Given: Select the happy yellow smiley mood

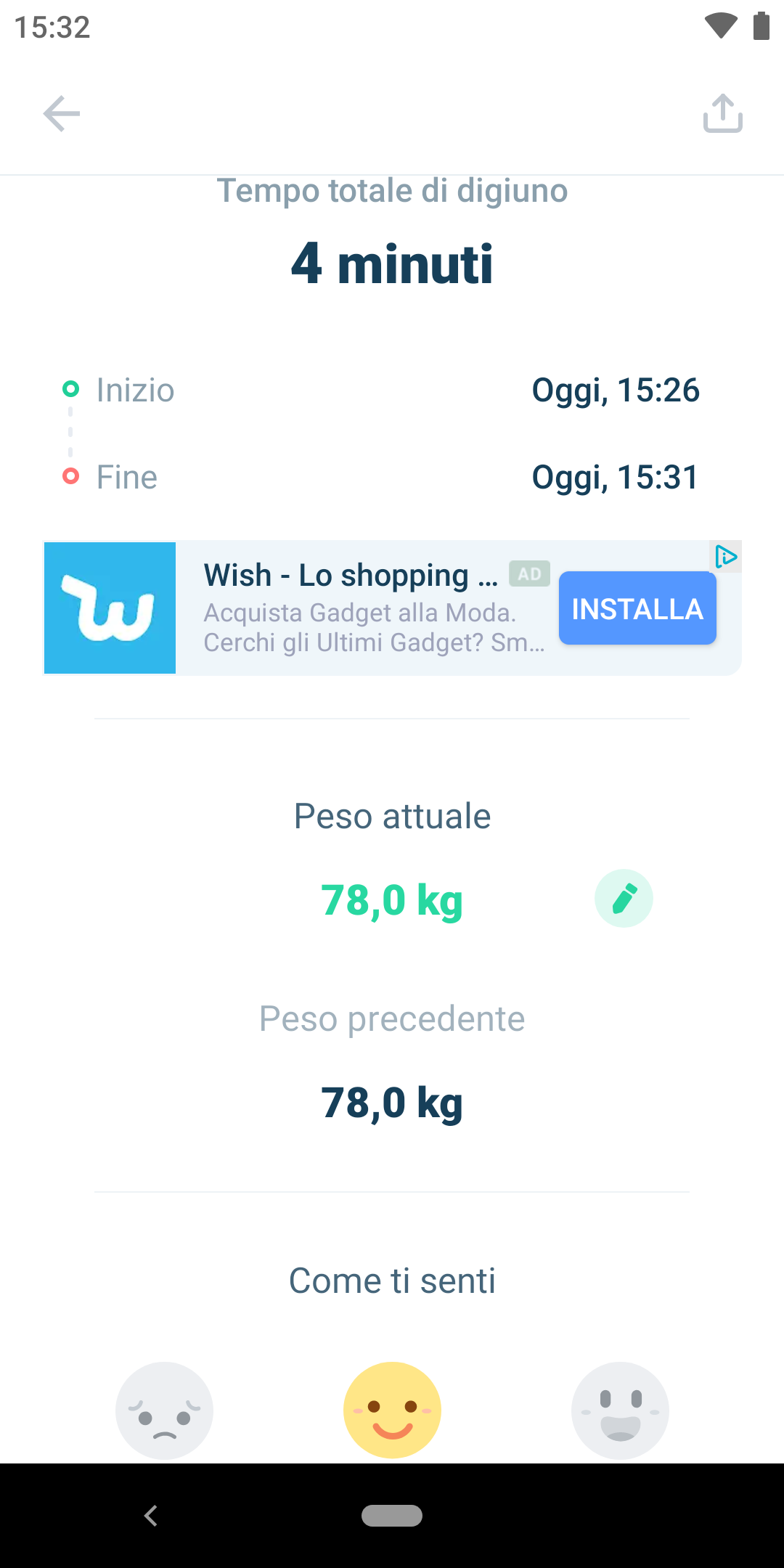Looking at the screenshot, I should coord(392,1410).
